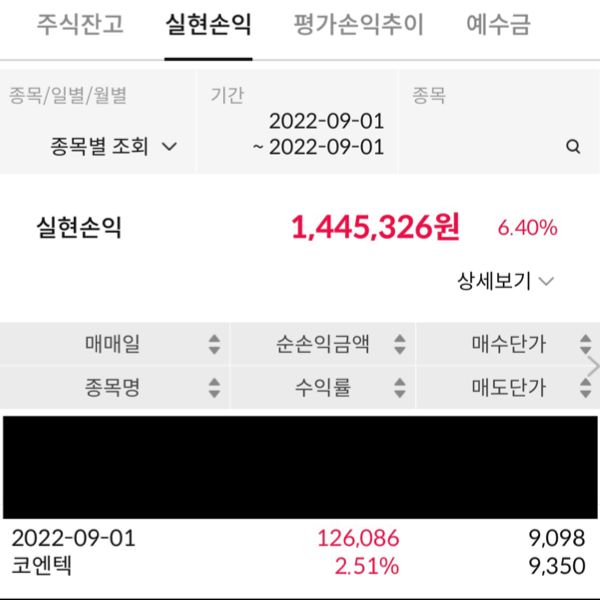Switch to the 주식잔고 tab
Viewport: 600px width, 600px height.
[x=80, y=25]
